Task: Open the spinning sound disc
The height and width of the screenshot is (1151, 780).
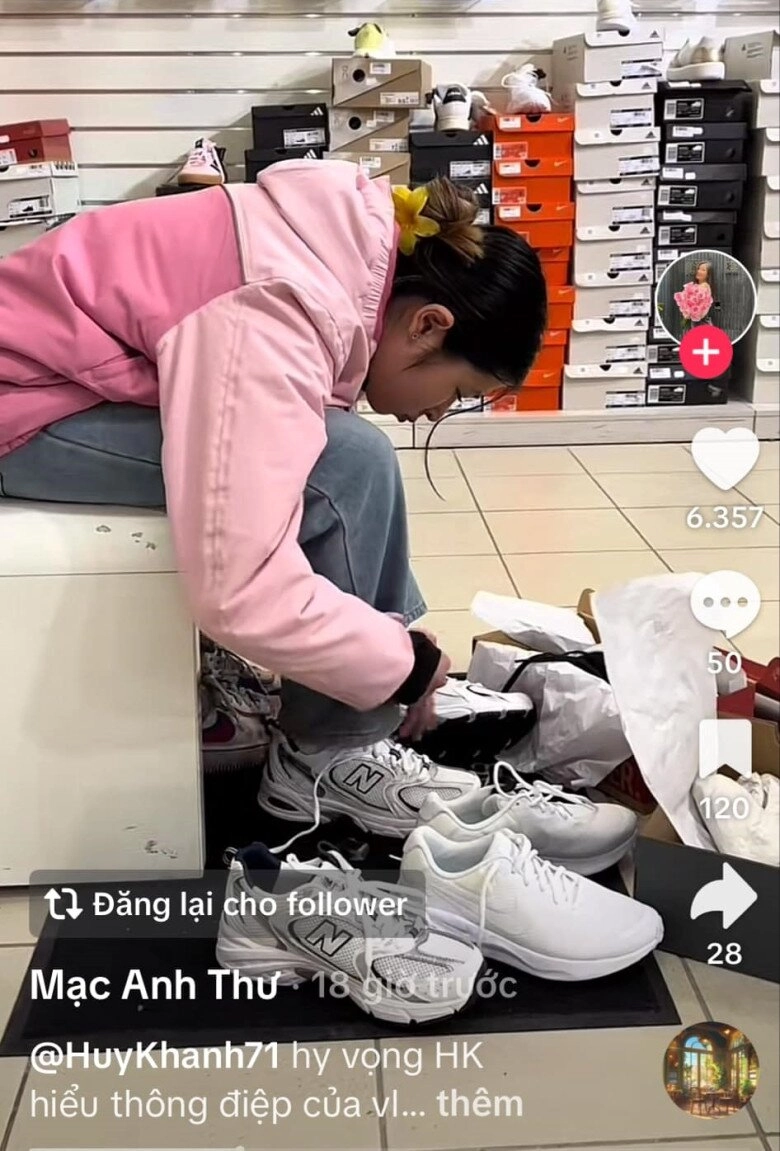Action: 711,1069
